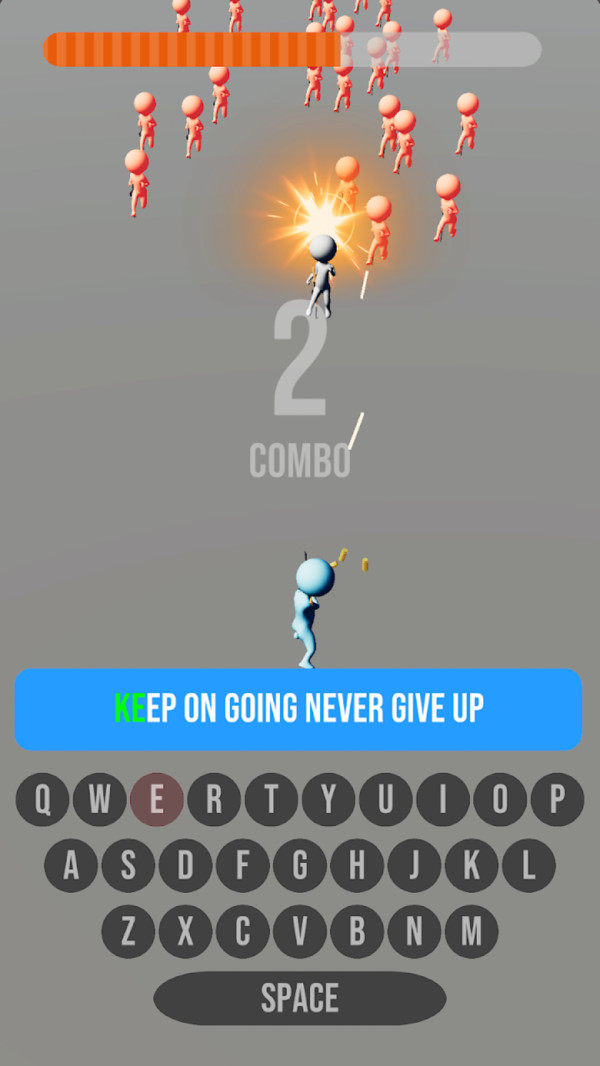Tap the letter L key
This screenshot has width=600, height=1066.
[x=528, y=866]
